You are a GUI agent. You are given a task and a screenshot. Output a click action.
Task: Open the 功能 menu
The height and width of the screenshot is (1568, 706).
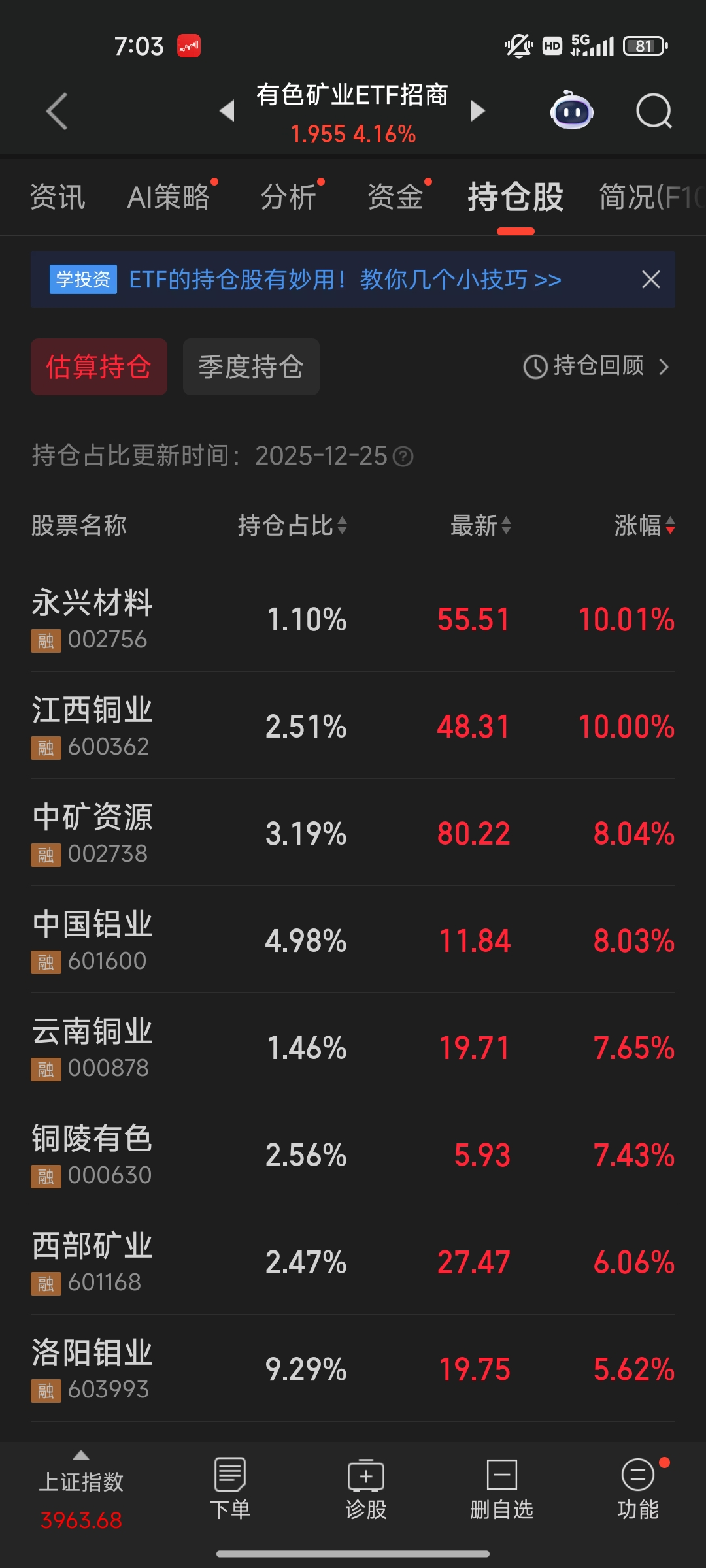pos(637,1489)
